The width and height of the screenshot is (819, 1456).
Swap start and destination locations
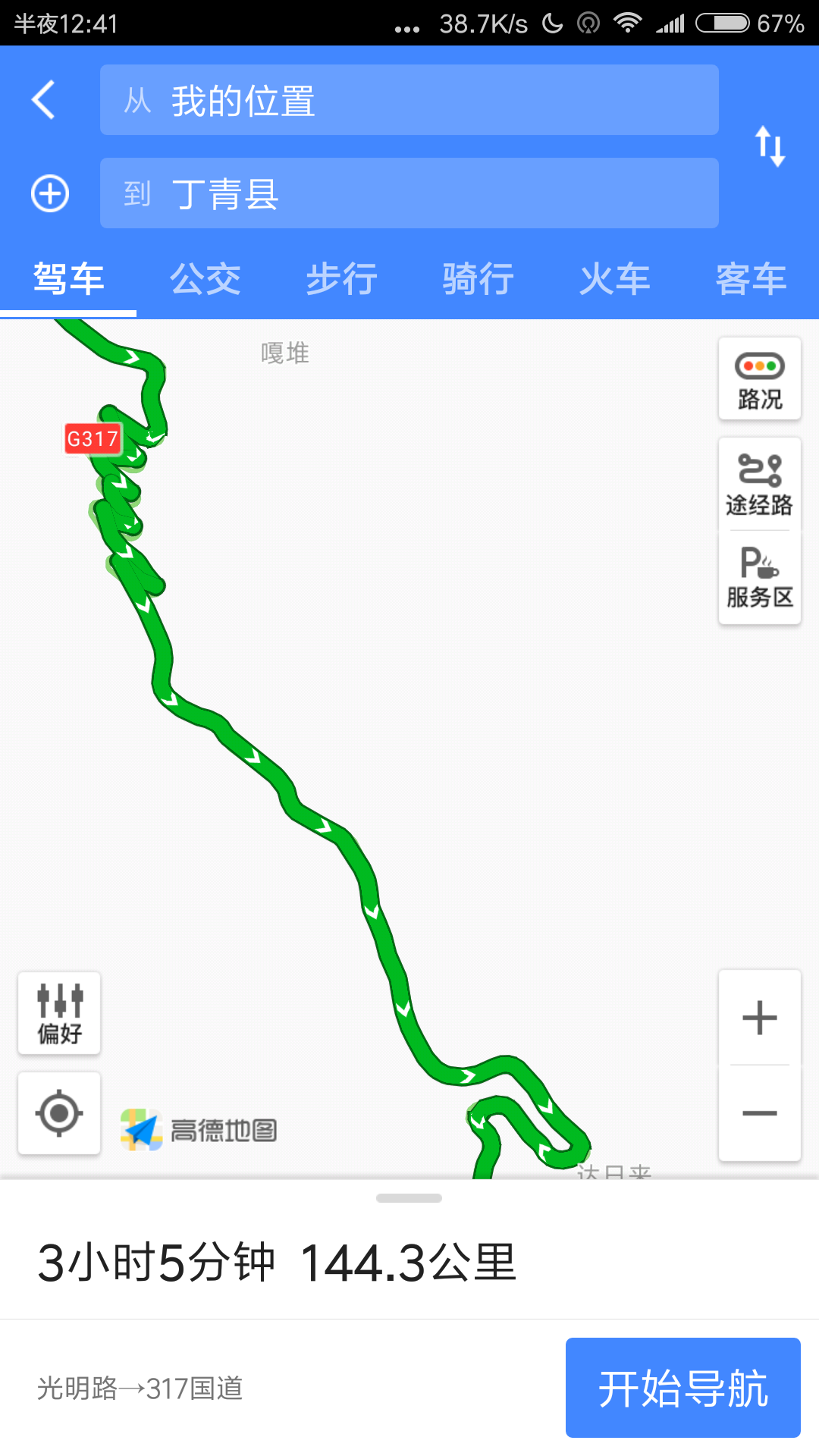point(770,146)
